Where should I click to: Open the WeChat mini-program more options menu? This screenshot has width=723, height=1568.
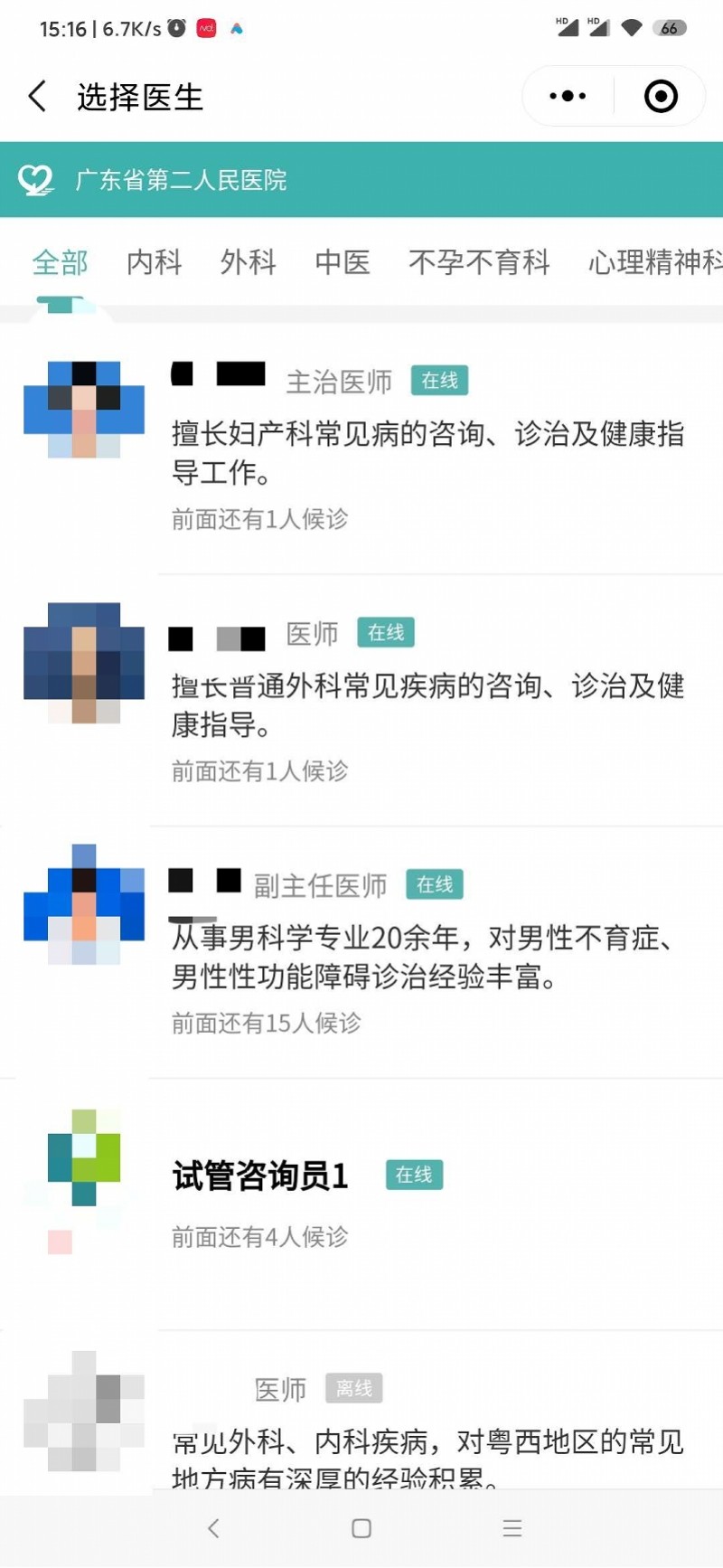point(566,95)
